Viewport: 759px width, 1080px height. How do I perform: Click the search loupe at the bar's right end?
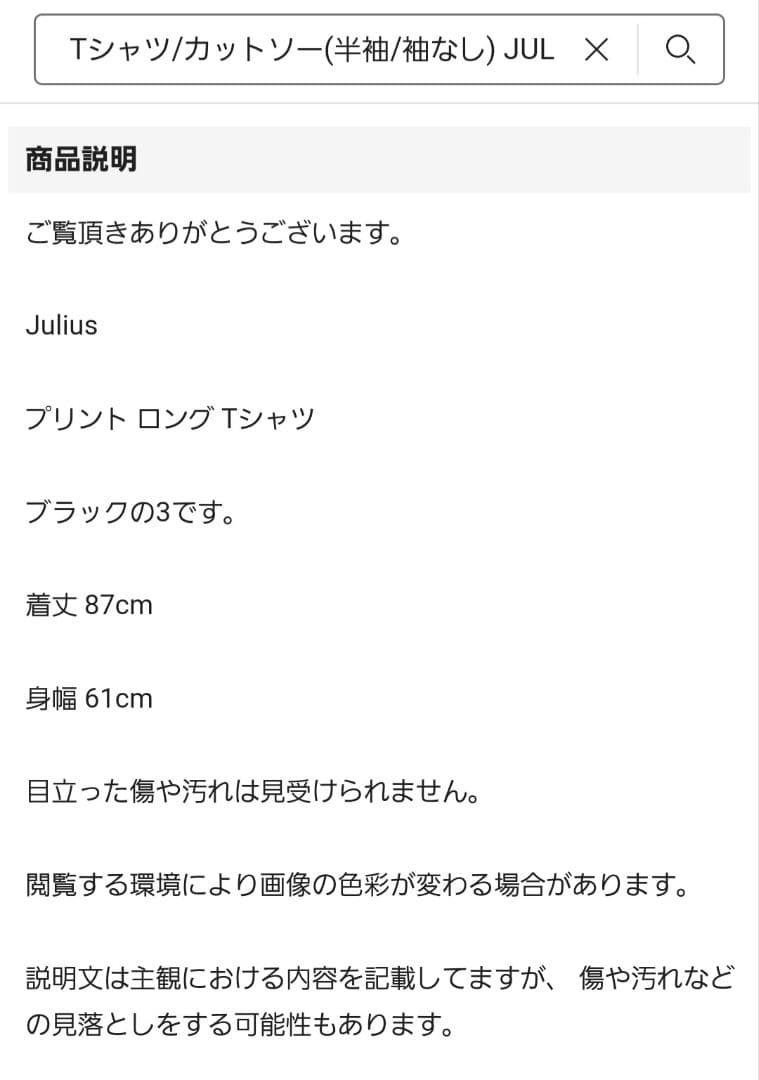tap(682, 49)
